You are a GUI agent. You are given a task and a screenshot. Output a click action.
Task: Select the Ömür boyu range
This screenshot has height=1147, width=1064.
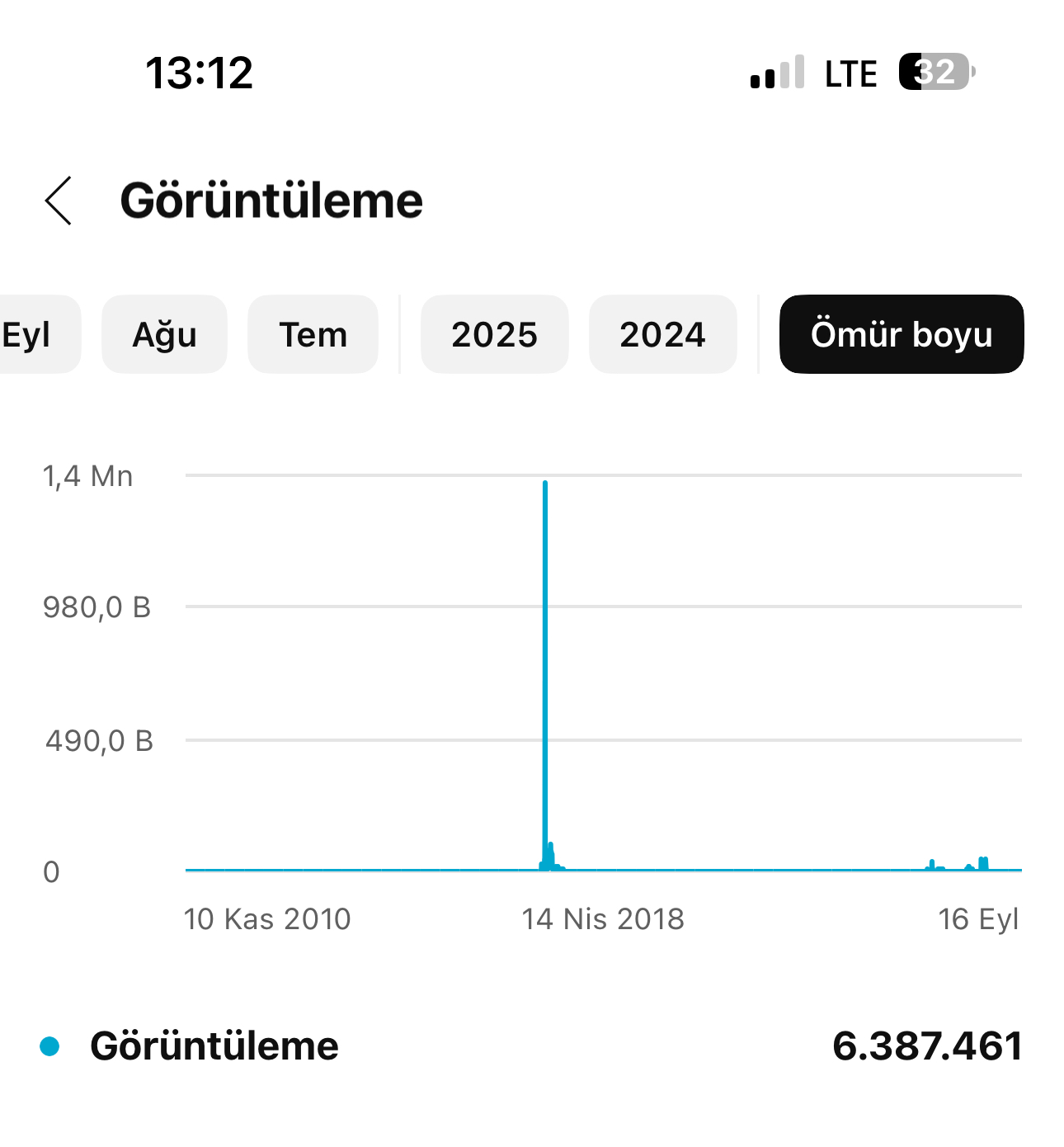click(x=902, y=334)
